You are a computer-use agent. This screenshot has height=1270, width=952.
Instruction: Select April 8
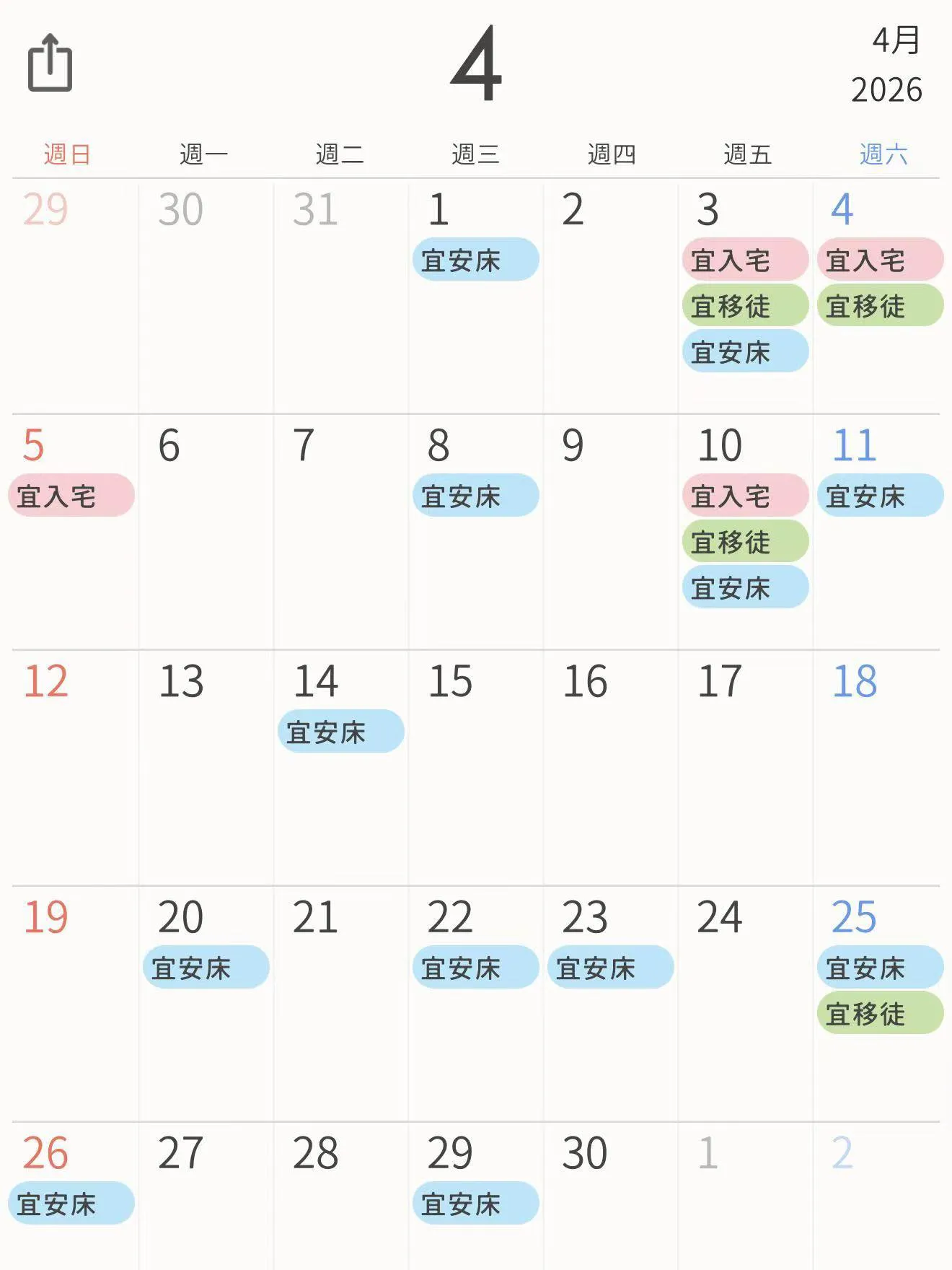(475, 530)
